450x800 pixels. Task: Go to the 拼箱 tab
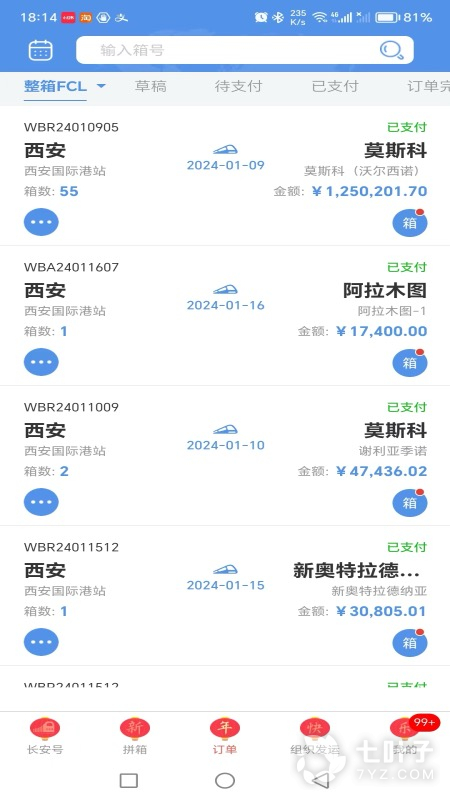(x=135, y=736)
